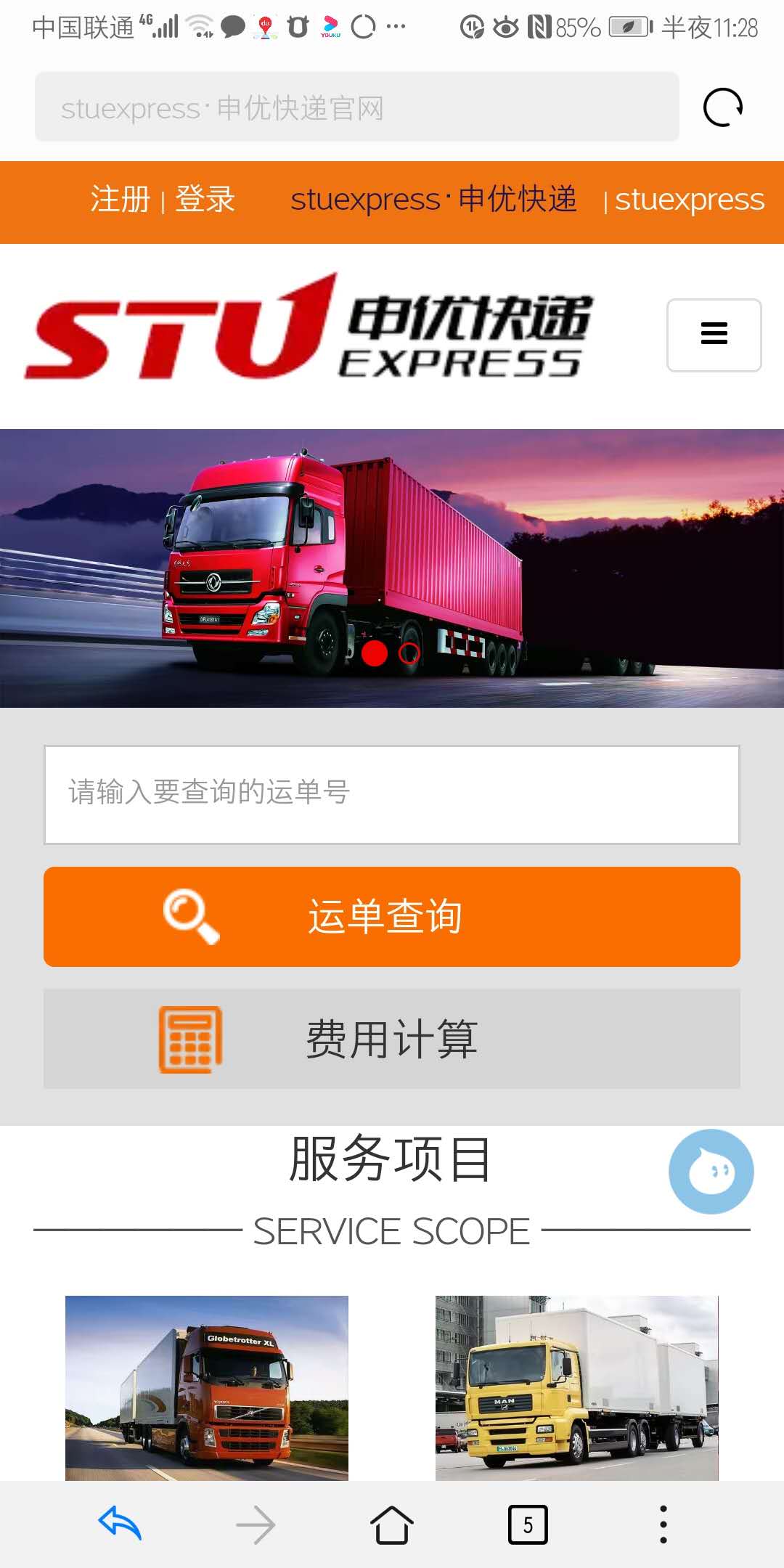Tap the stuexpress·申优快递 header link

point(433,200)
